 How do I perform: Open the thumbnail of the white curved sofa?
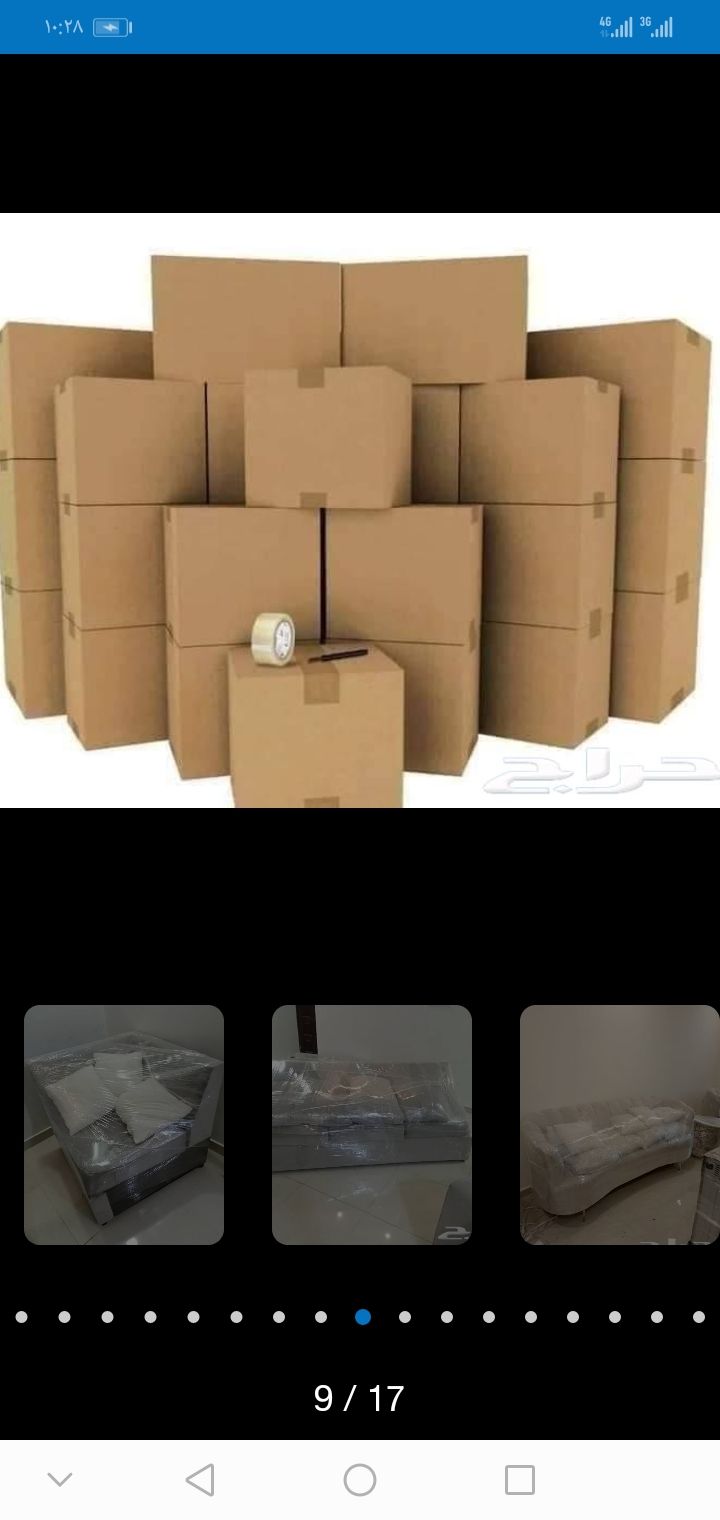coord(619,1124)
